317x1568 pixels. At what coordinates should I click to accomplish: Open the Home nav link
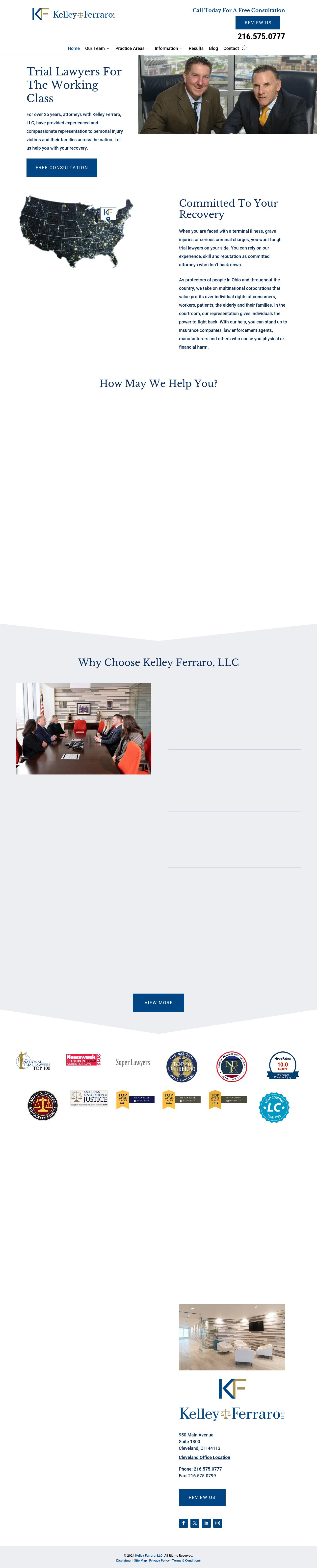[74, 48]
